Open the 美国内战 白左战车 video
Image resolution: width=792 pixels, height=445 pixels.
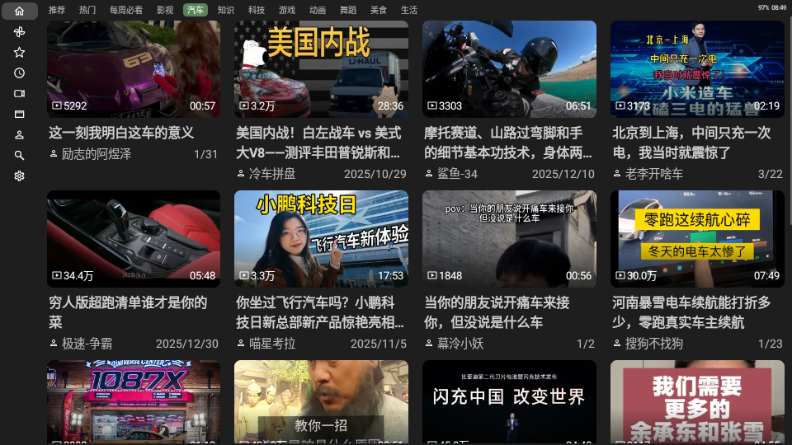click(x=321, y=68)
